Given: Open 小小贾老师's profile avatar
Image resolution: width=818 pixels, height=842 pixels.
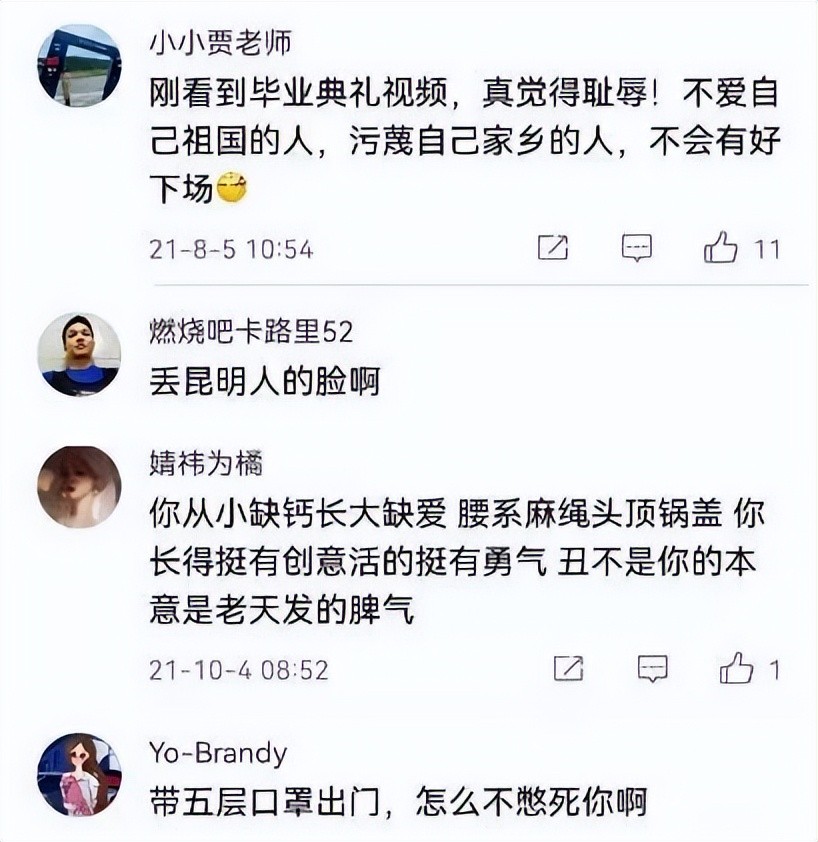Looking at the screenshot, I should [x=79, y=66].
